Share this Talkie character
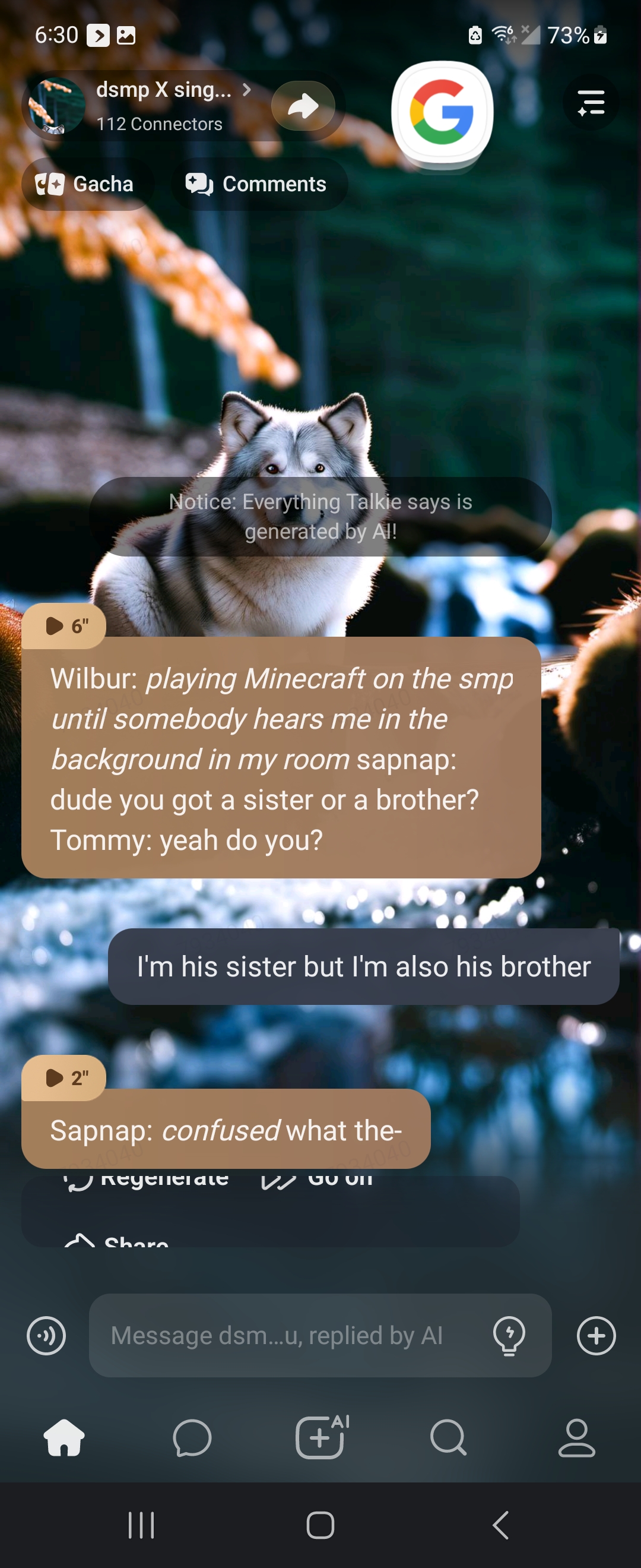This screenshot has width=641, height=1568. tap(303, 106)
